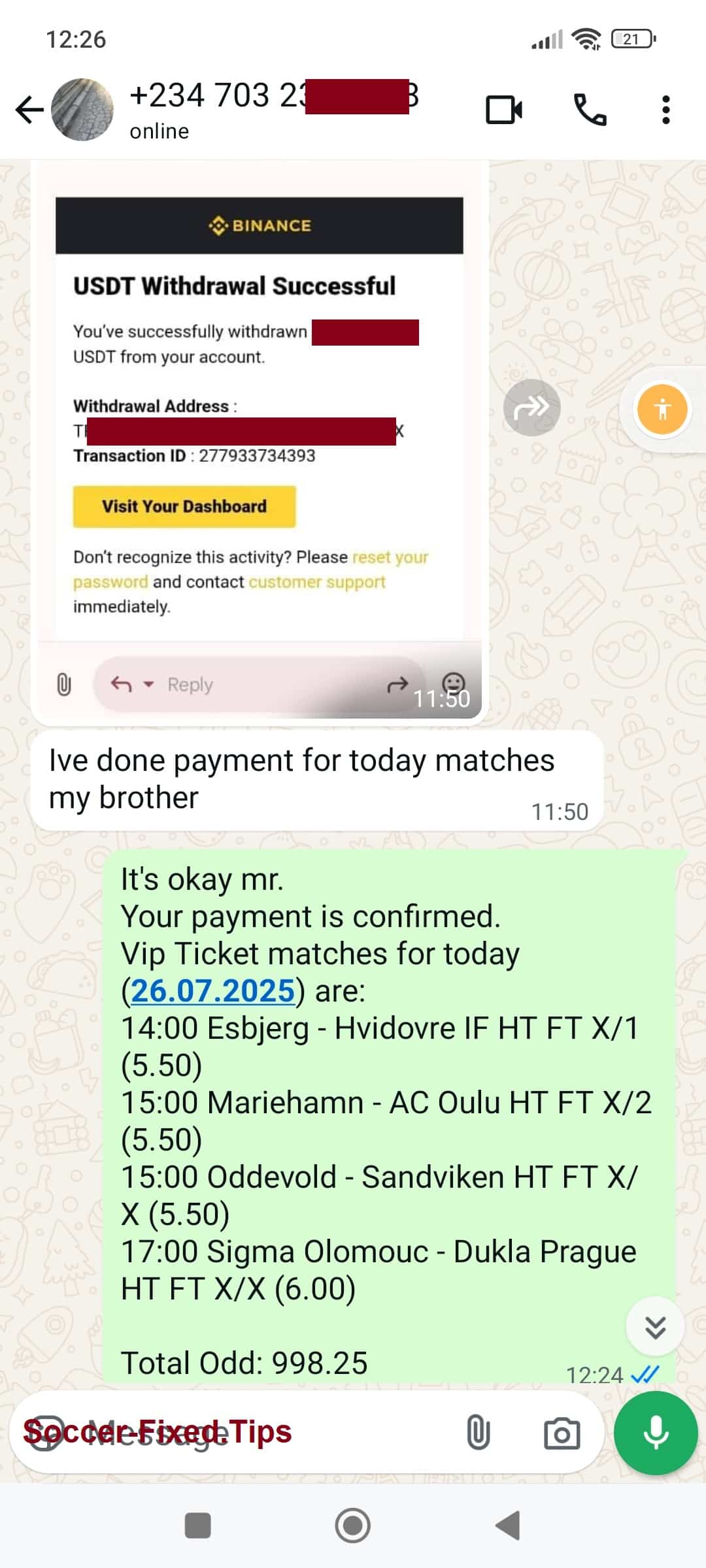
Task: Go back to the chats list
Action: tap(29, 110)
